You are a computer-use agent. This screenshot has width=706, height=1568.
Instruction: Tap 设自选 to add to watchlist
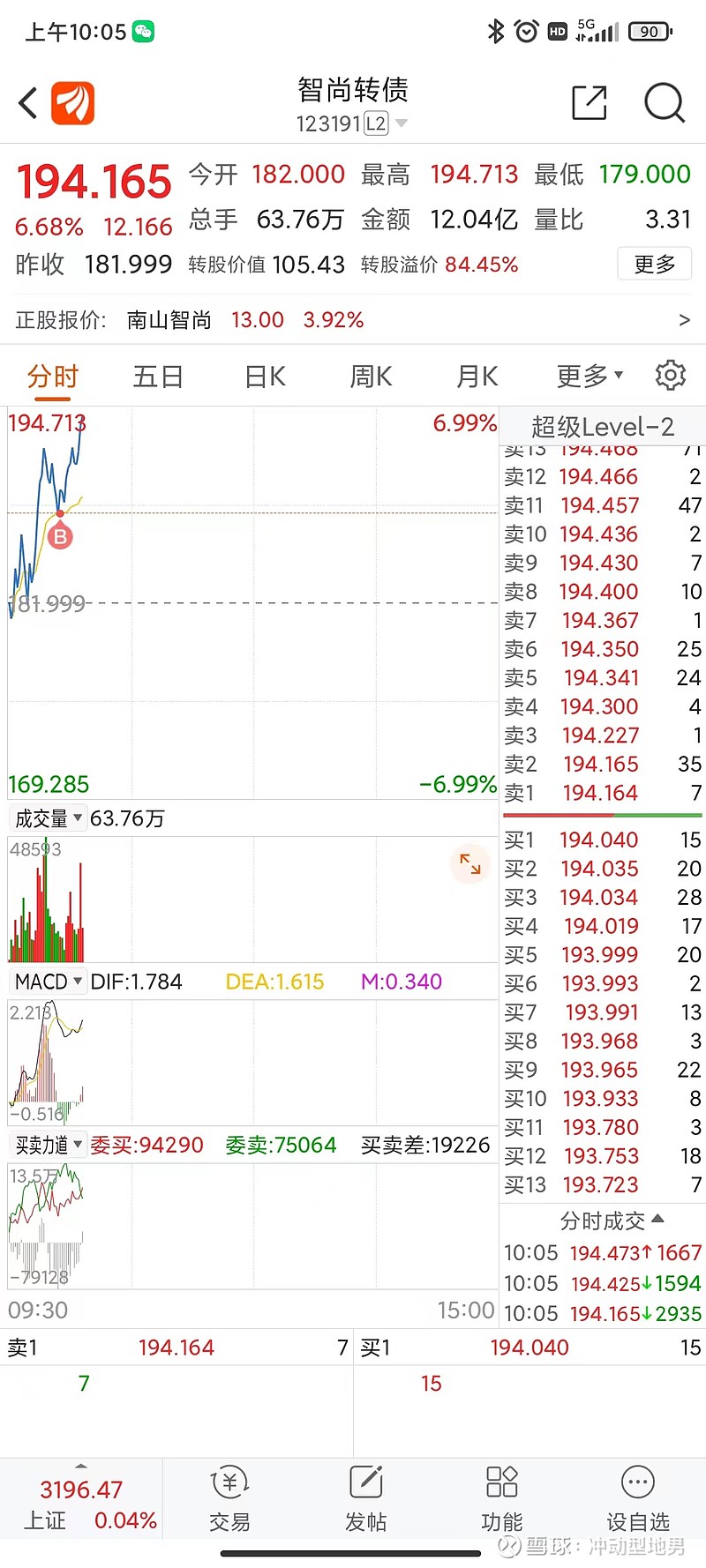coord(638,1501)
